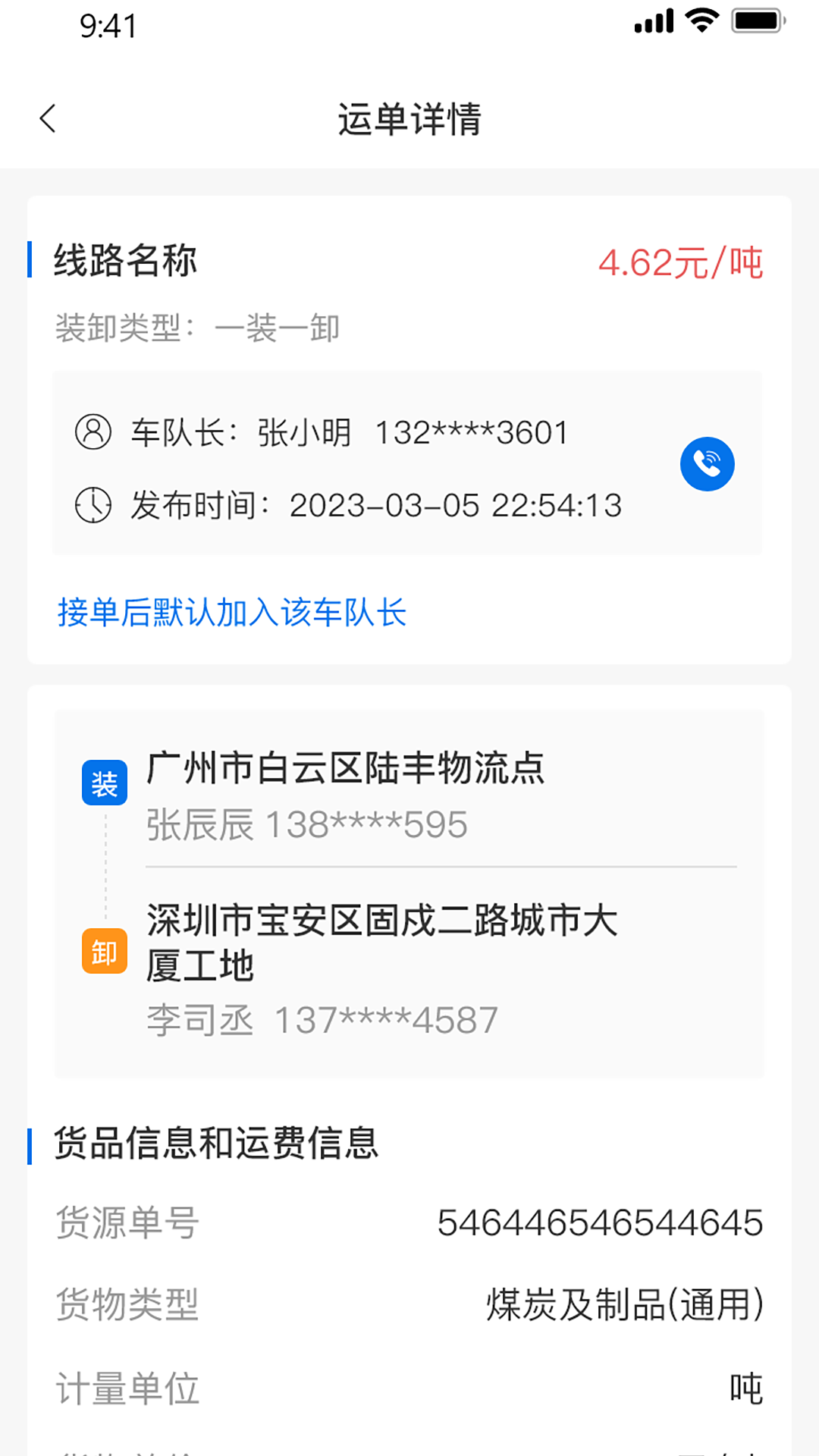Image resolution: width=819 pixels, height=1456 pixels.
Task: Open 接单后默认加入该车队长 link
Action: click(233, 613)
